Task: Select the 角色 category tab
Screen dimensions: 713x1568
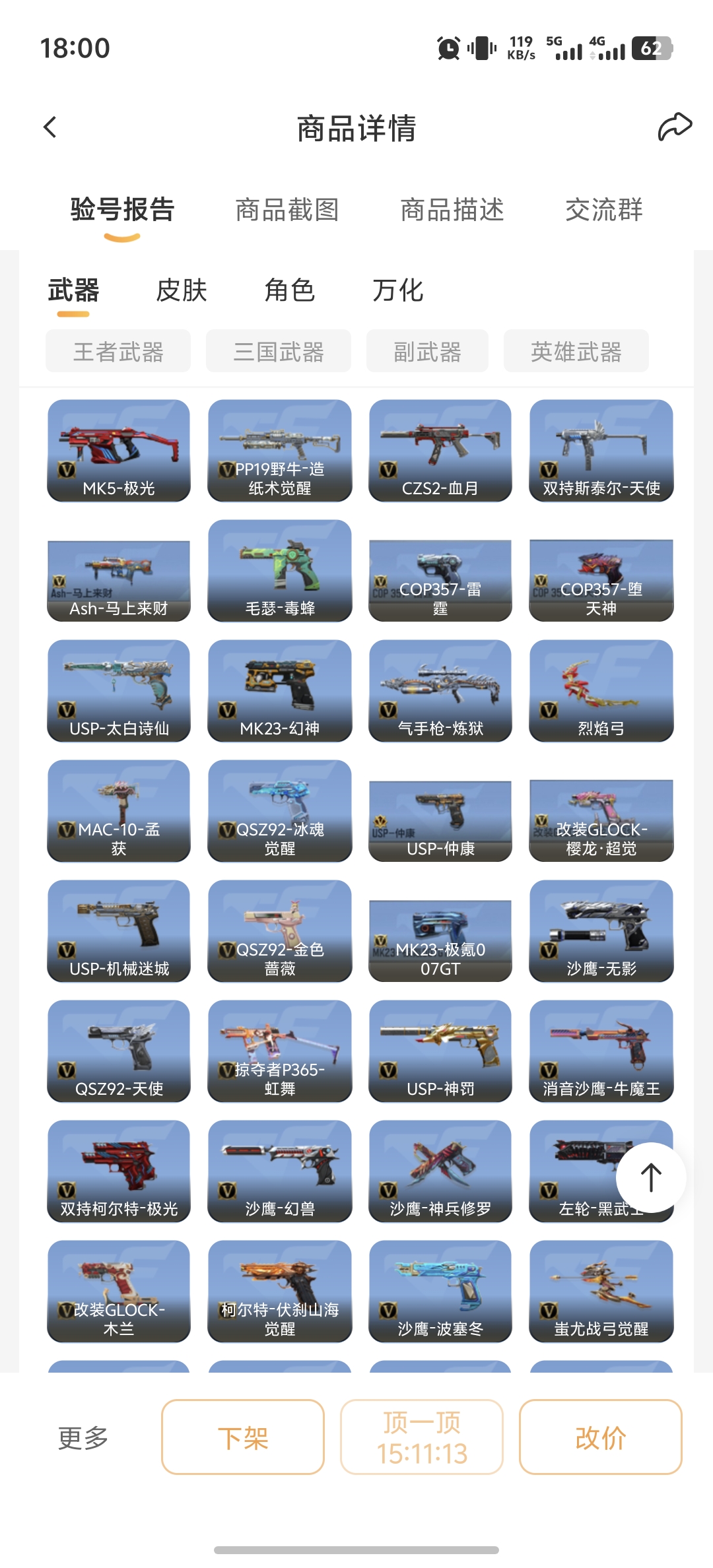Action: [x=289, y=290]
